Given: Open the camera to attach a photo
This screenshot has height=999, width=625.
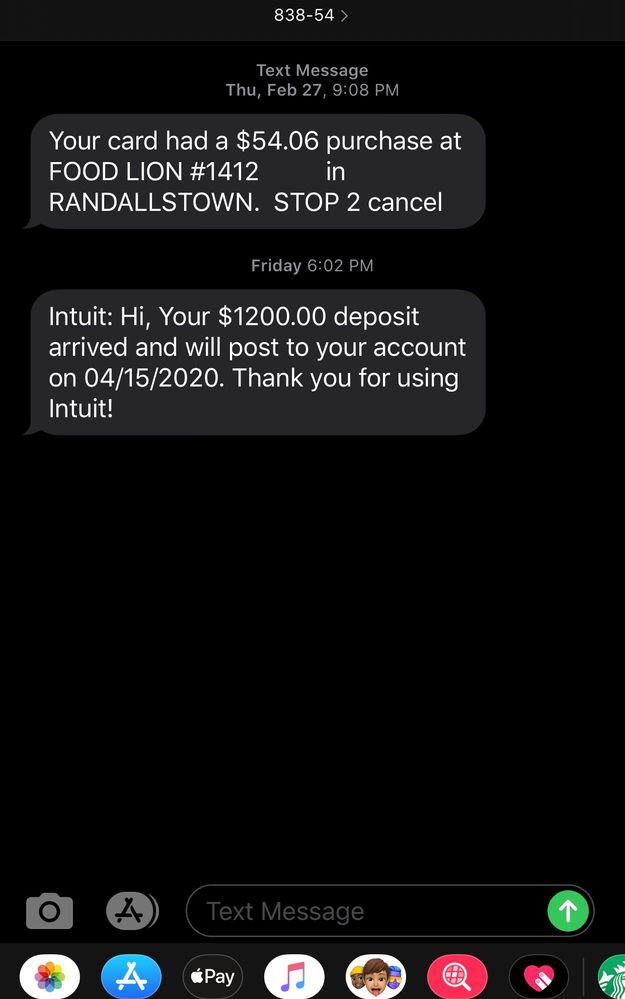Looking at the screenshot, I should (50, 911).
